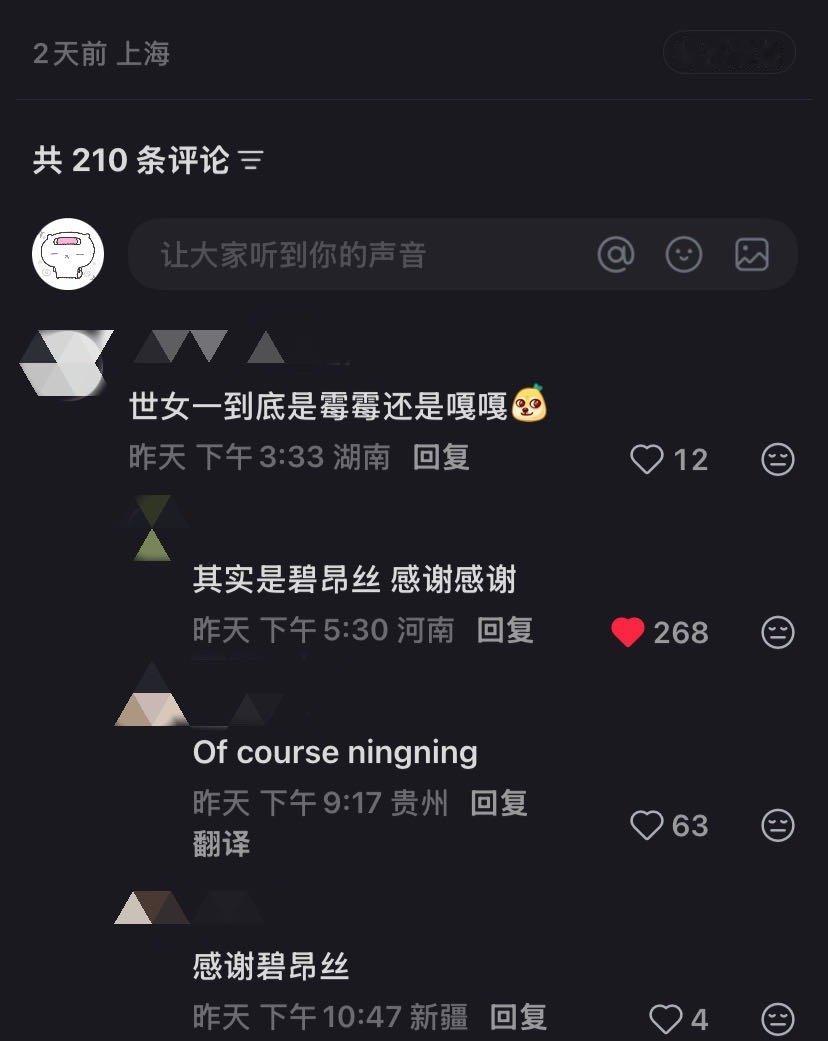The width and height of the screenshot is (828, 1041).
Task: Open the emoji picker in the comment input
Action: coord(683,255)
